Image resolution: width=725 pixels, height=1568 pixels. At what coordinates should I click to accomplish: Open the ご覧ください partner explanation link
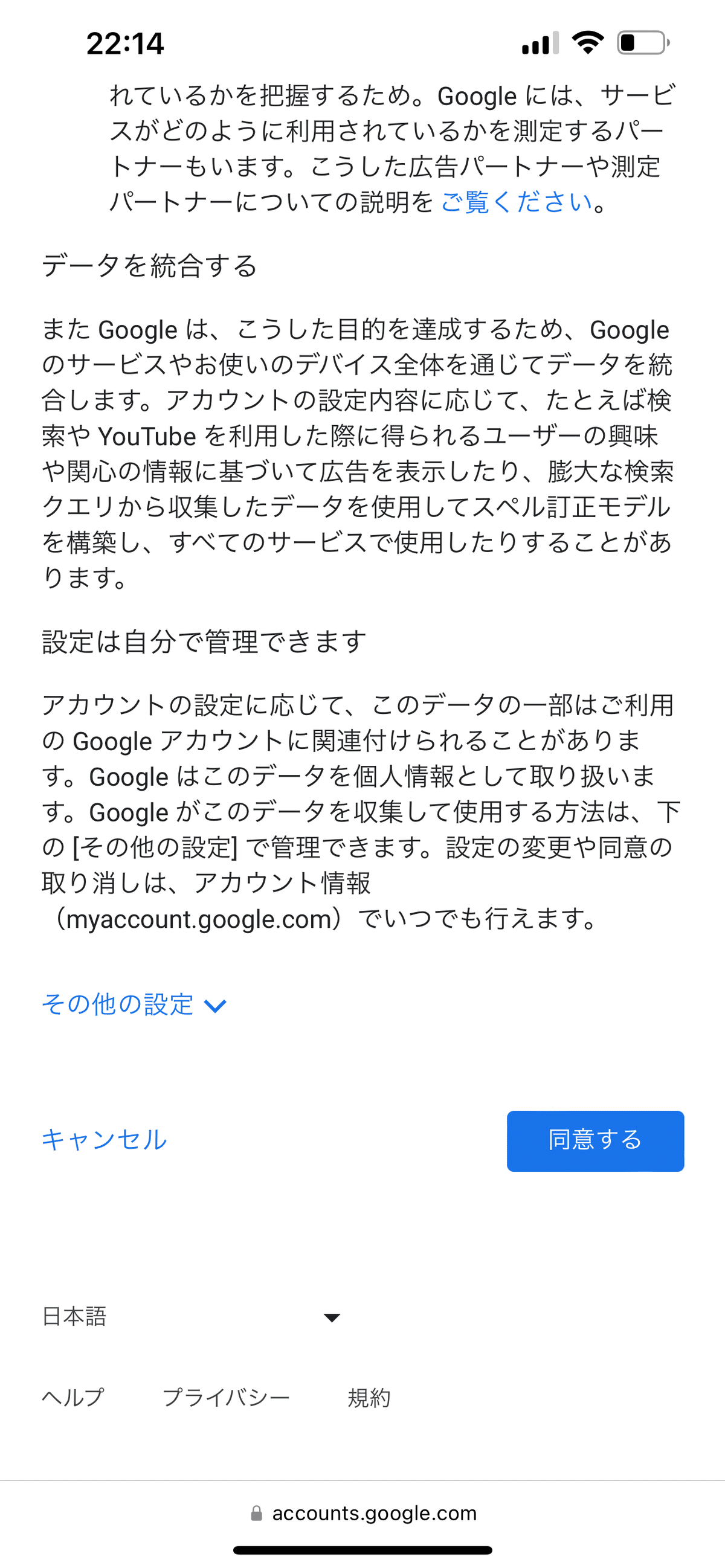(x=516, y=202)
